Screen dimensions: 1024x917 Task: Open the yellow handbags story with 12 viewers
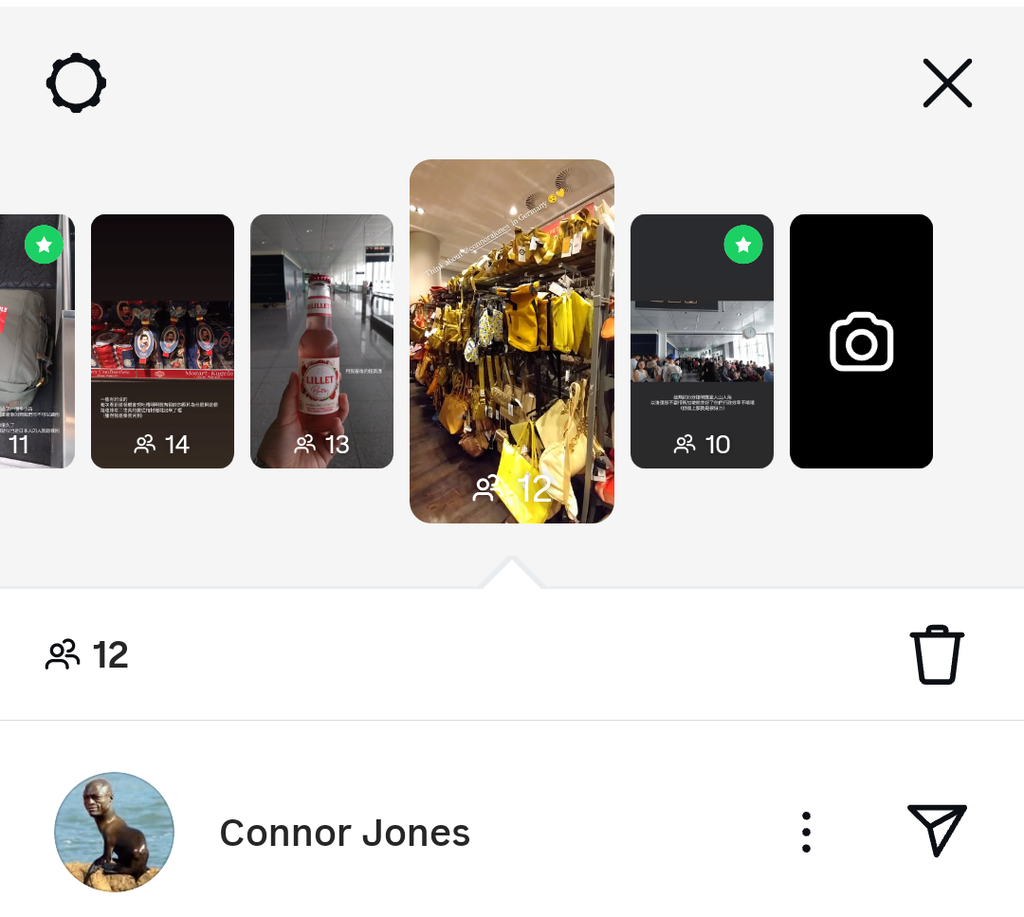pos(511,341)
